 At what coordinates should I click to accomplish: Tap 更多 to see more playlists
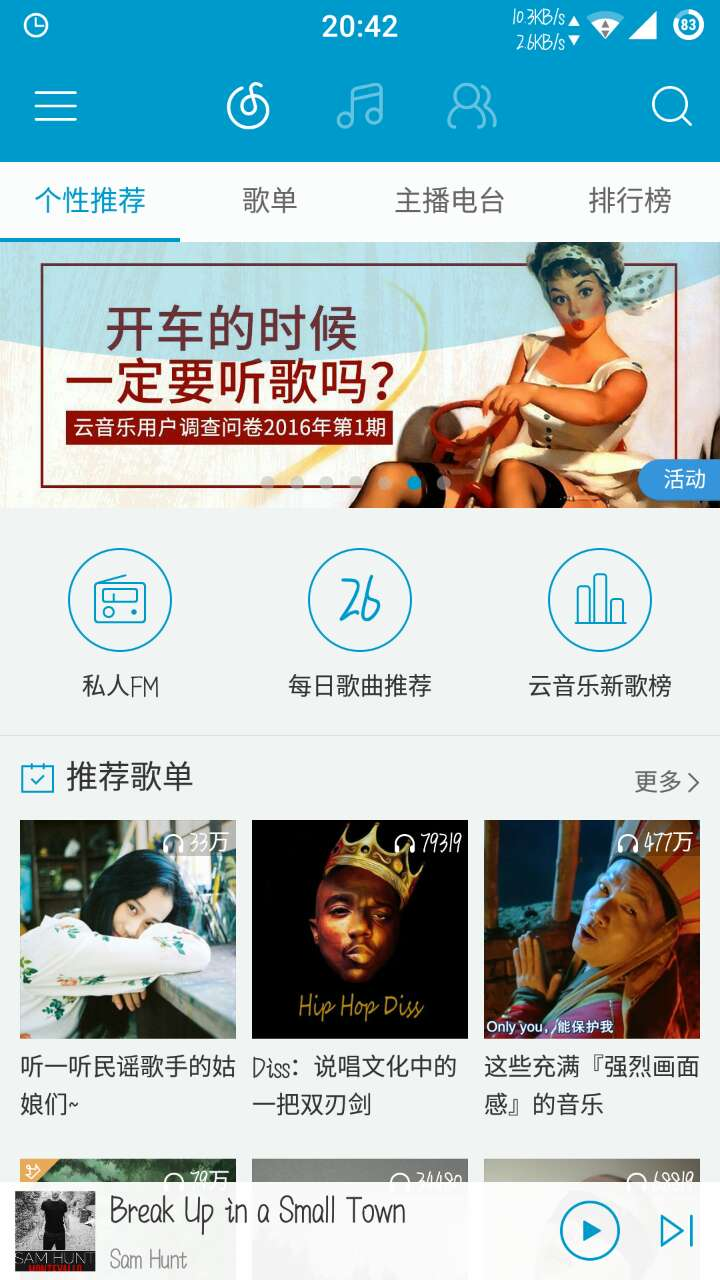pyautogui.click(x=666, y=781)
